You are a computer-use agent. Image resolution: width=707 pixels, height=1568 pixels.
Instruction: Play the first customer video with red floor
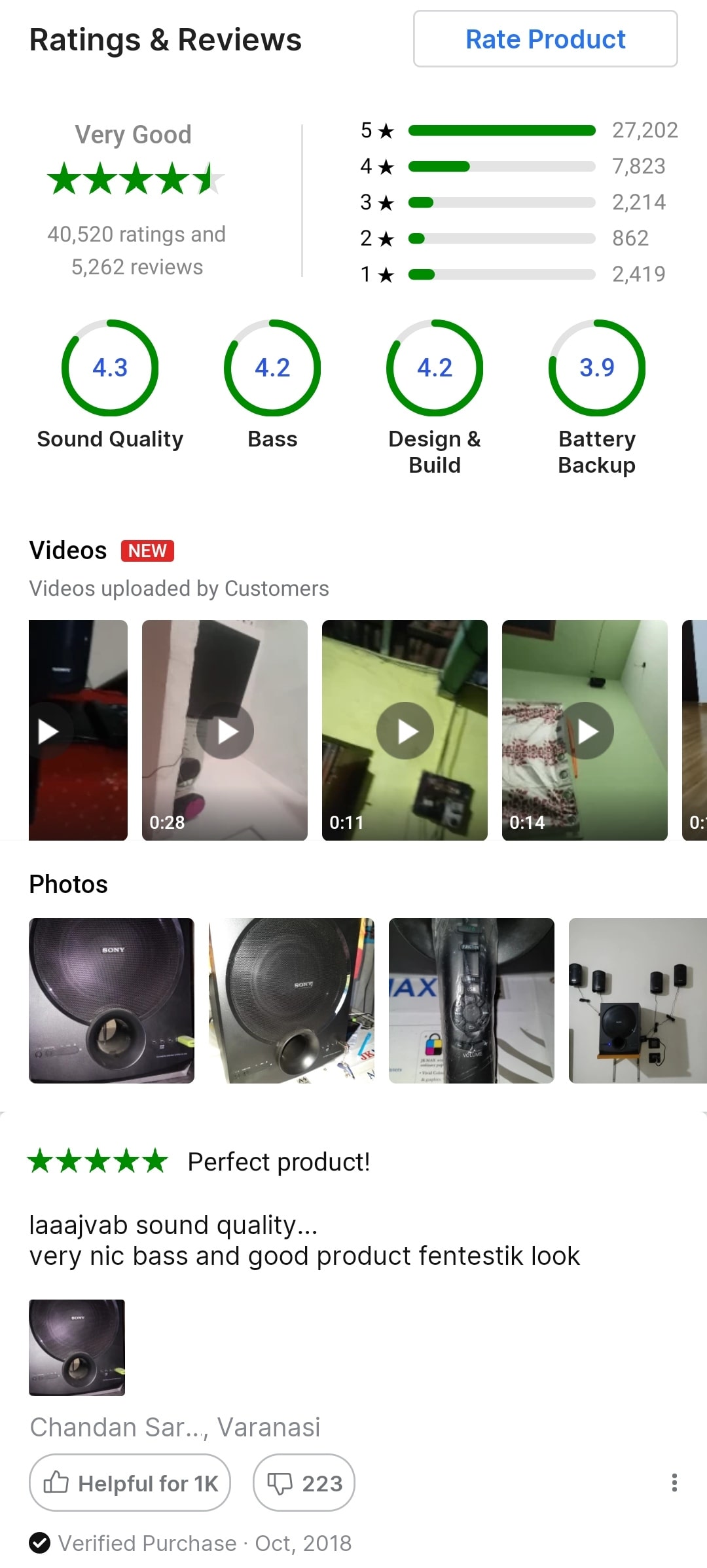pyautogui.click(x=78, y=730)
